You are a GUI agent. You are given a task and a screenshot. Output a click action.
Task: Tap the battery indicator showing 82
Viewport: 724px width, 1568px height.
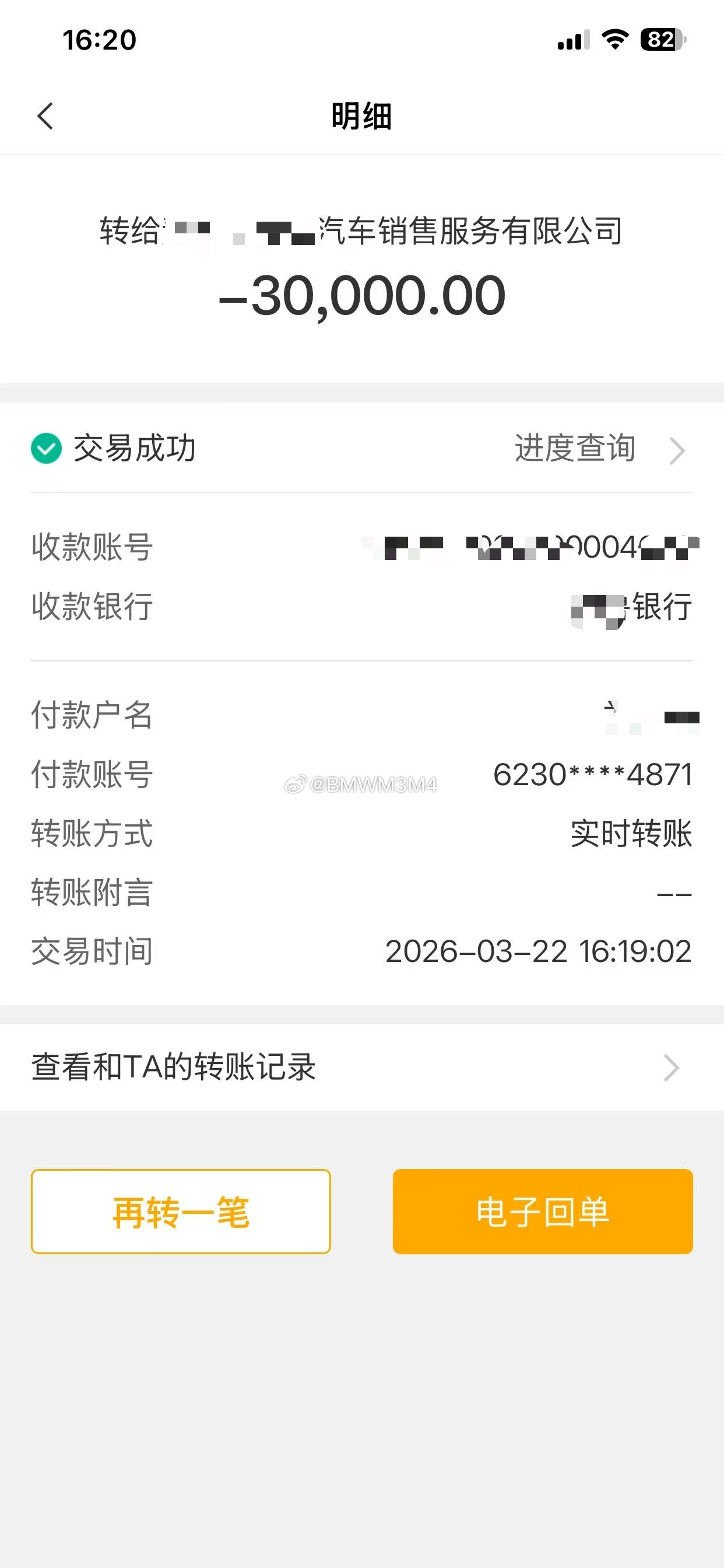[663, 40]
